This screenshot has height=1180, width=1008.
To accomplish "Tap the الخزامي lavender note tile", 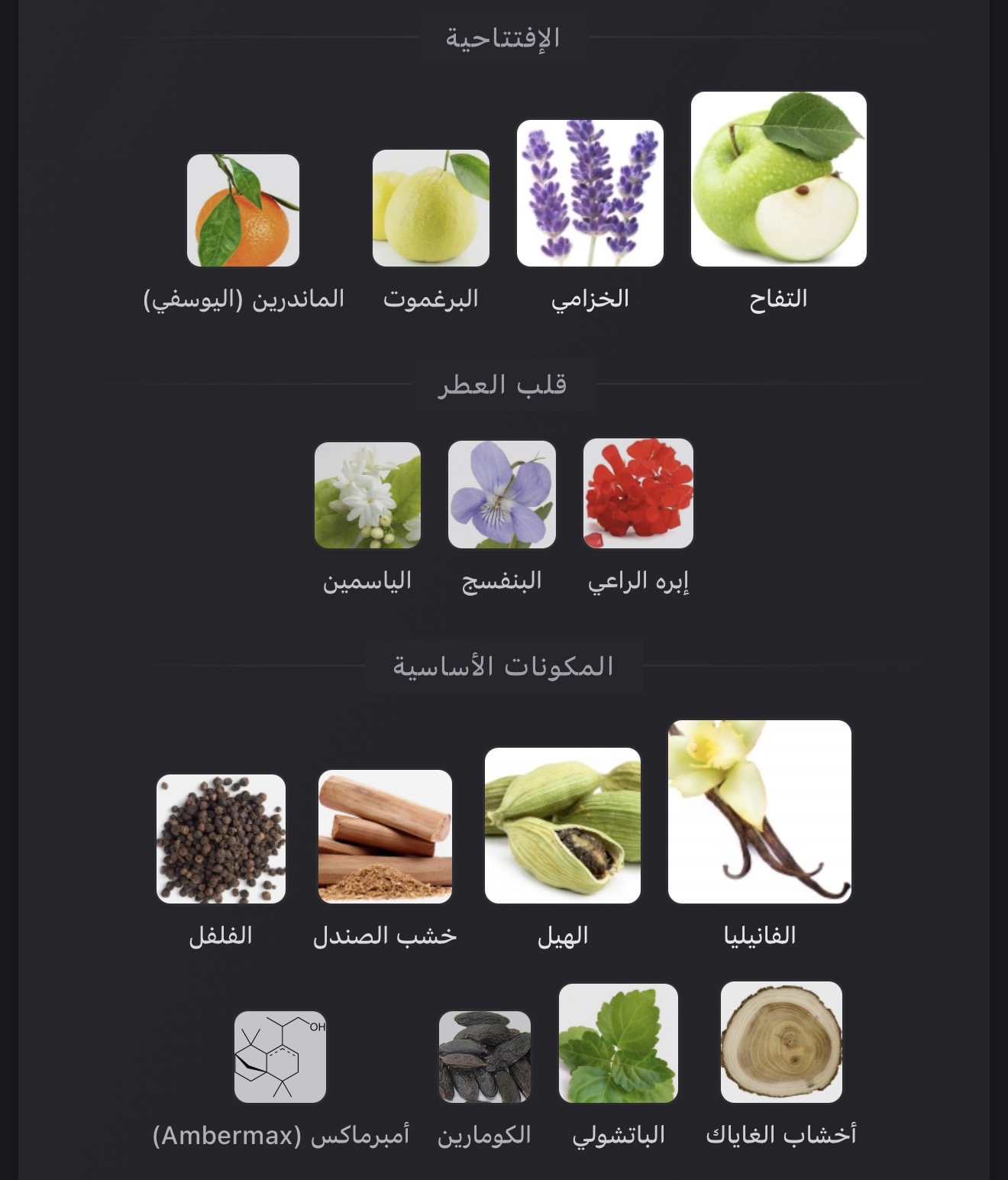I will point(590,193).
